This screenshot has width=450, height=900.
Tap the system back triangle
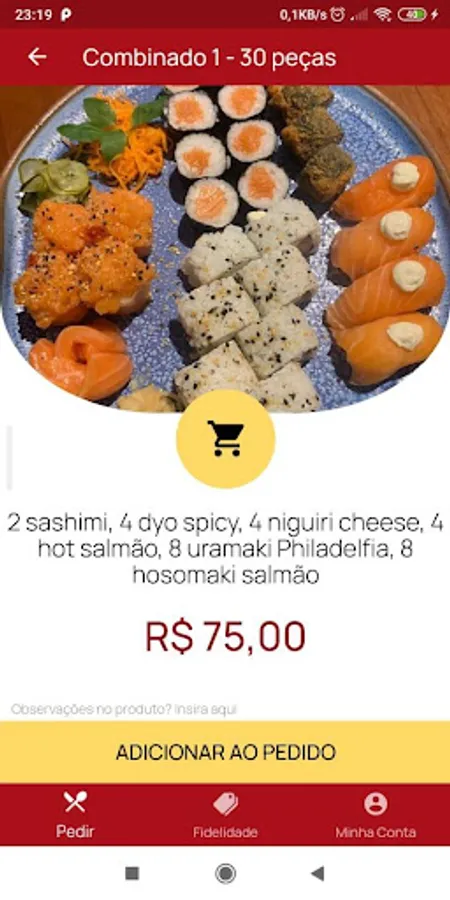click(317, 874)
